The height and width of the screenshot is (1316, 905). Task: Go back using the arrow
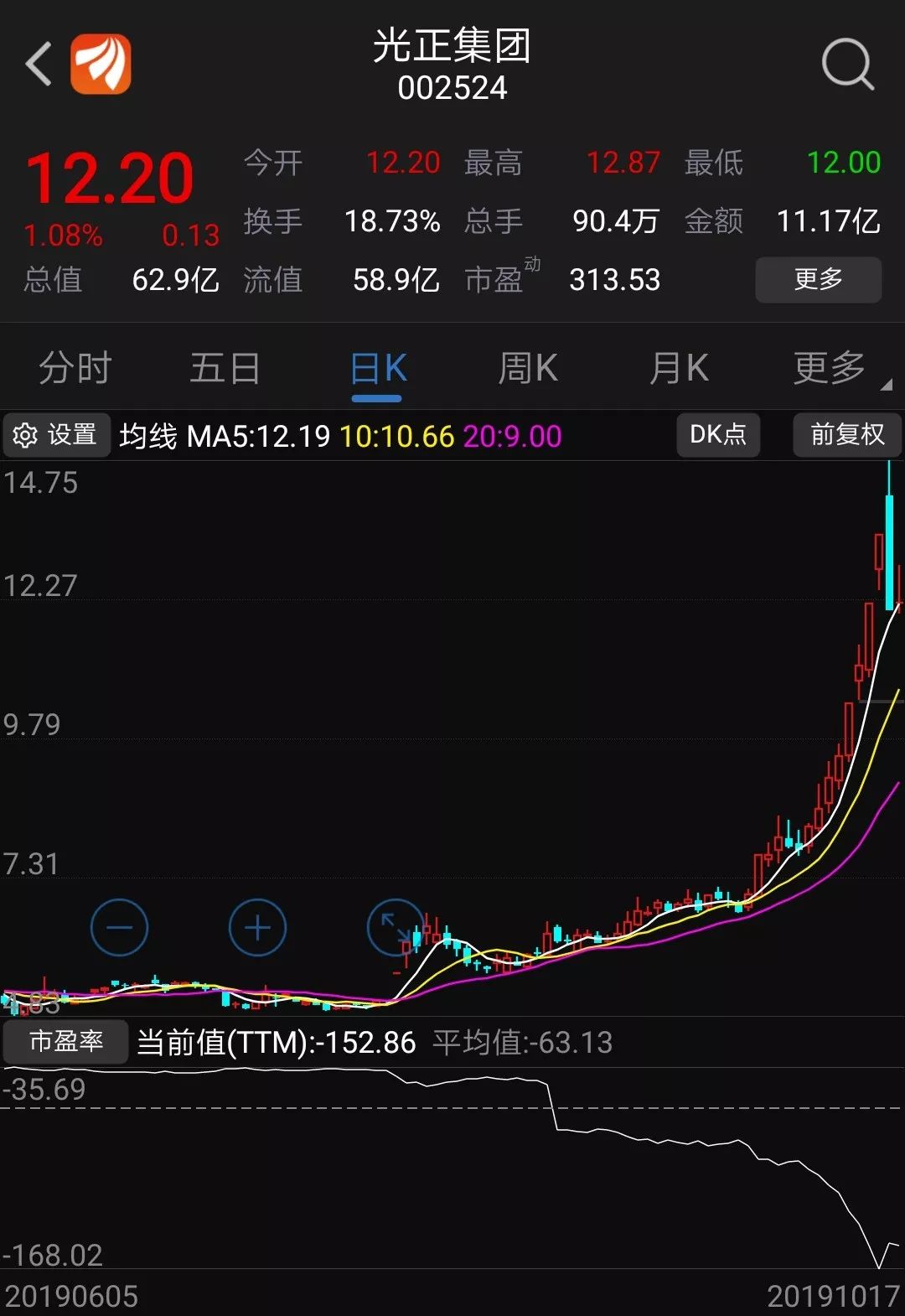[x=39, y=64]
